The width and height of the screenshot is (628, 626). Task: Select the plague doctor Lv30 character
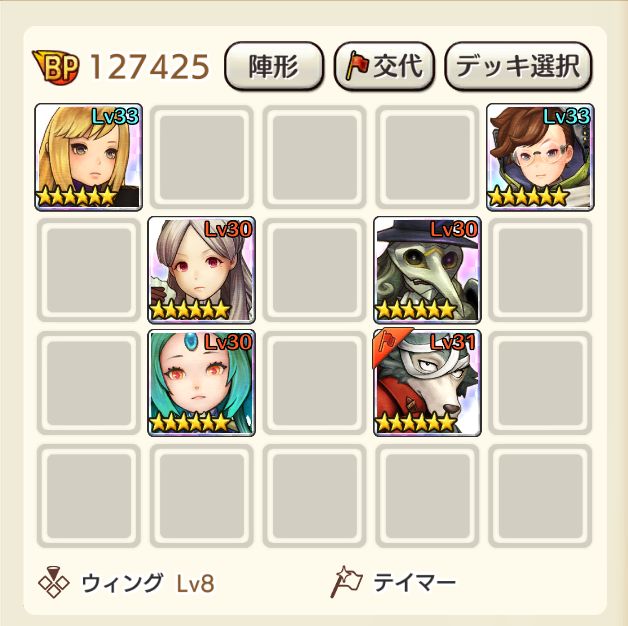(427, 269)
